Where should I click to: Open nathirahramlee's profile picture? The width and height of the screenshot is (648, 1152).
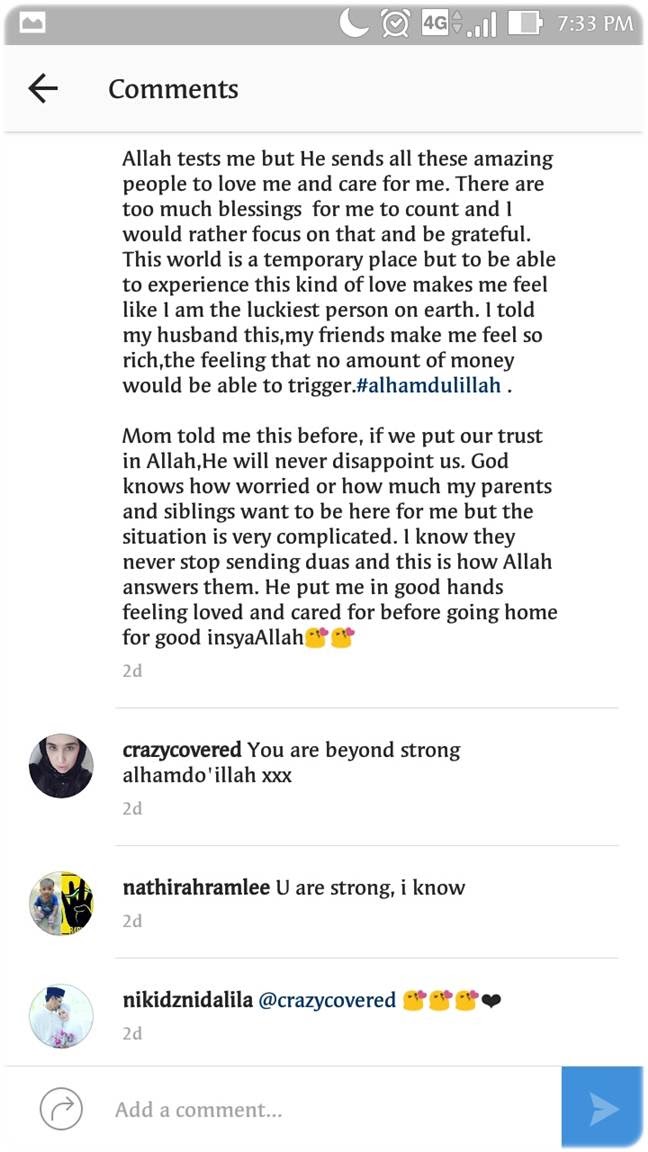tap(61, 903)
